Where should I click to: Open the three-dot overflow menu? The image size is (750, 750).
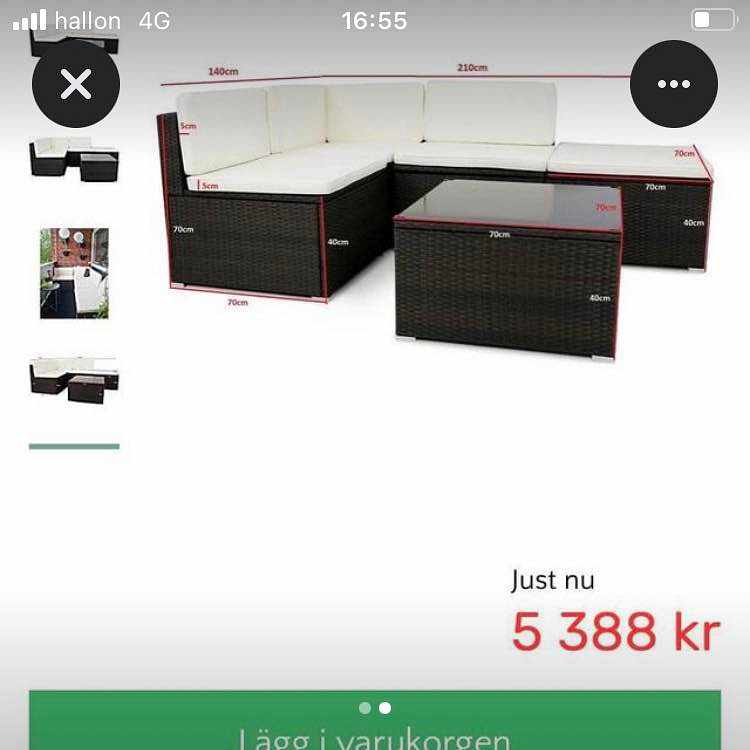[x=673, y=84]
